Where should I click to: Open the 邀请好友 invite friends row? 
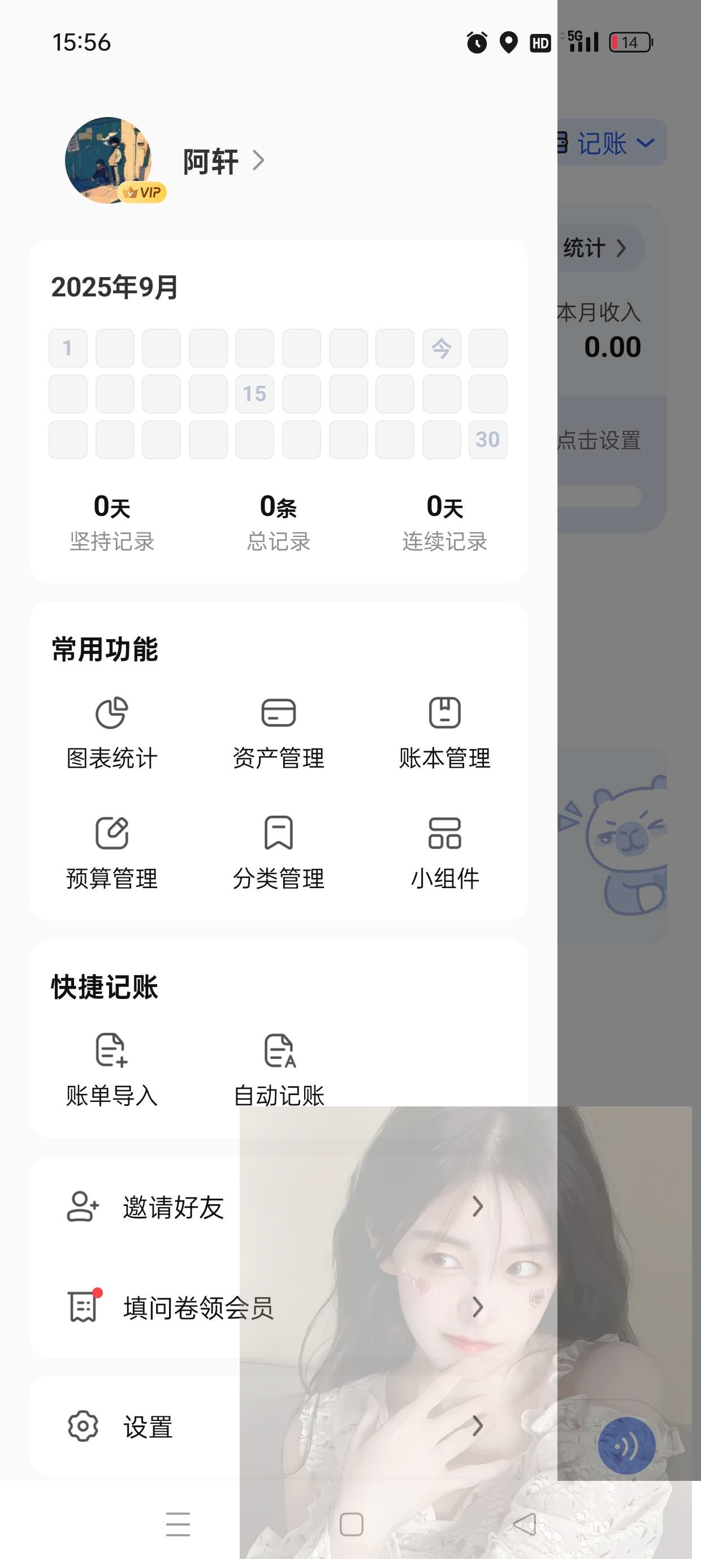click(x=174, y=1207)
